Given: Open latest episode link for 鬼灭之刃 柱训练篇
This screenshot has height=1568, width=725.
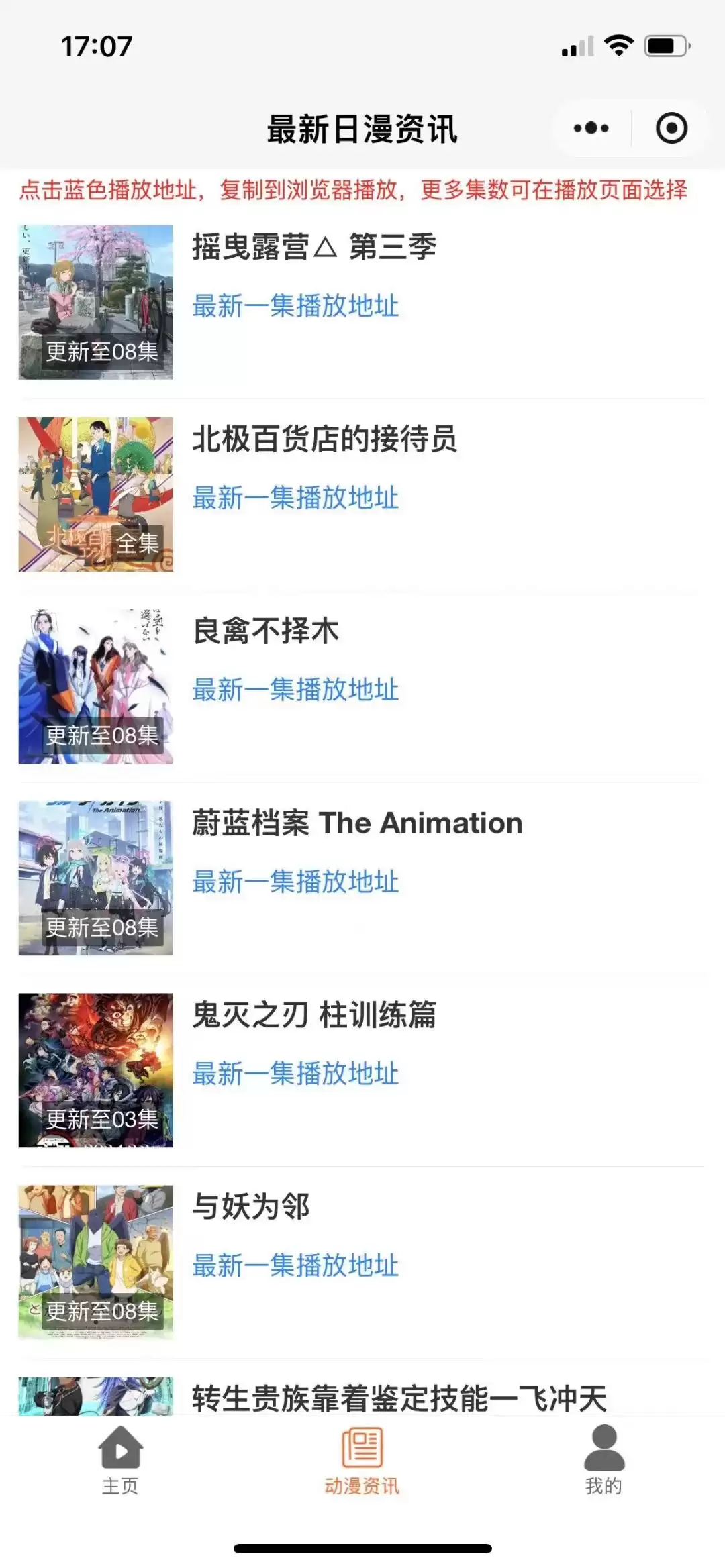Looking at the screenshot, I should 295,1074.
